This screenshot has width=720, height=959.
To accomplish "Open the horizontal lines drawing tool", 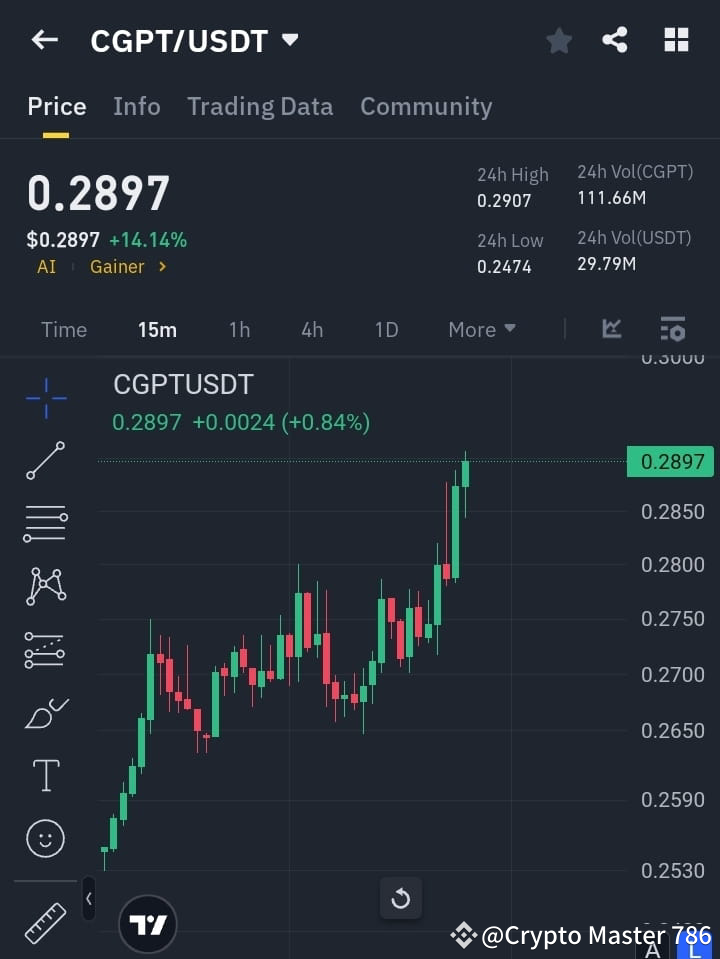I will tap(45, 524).
